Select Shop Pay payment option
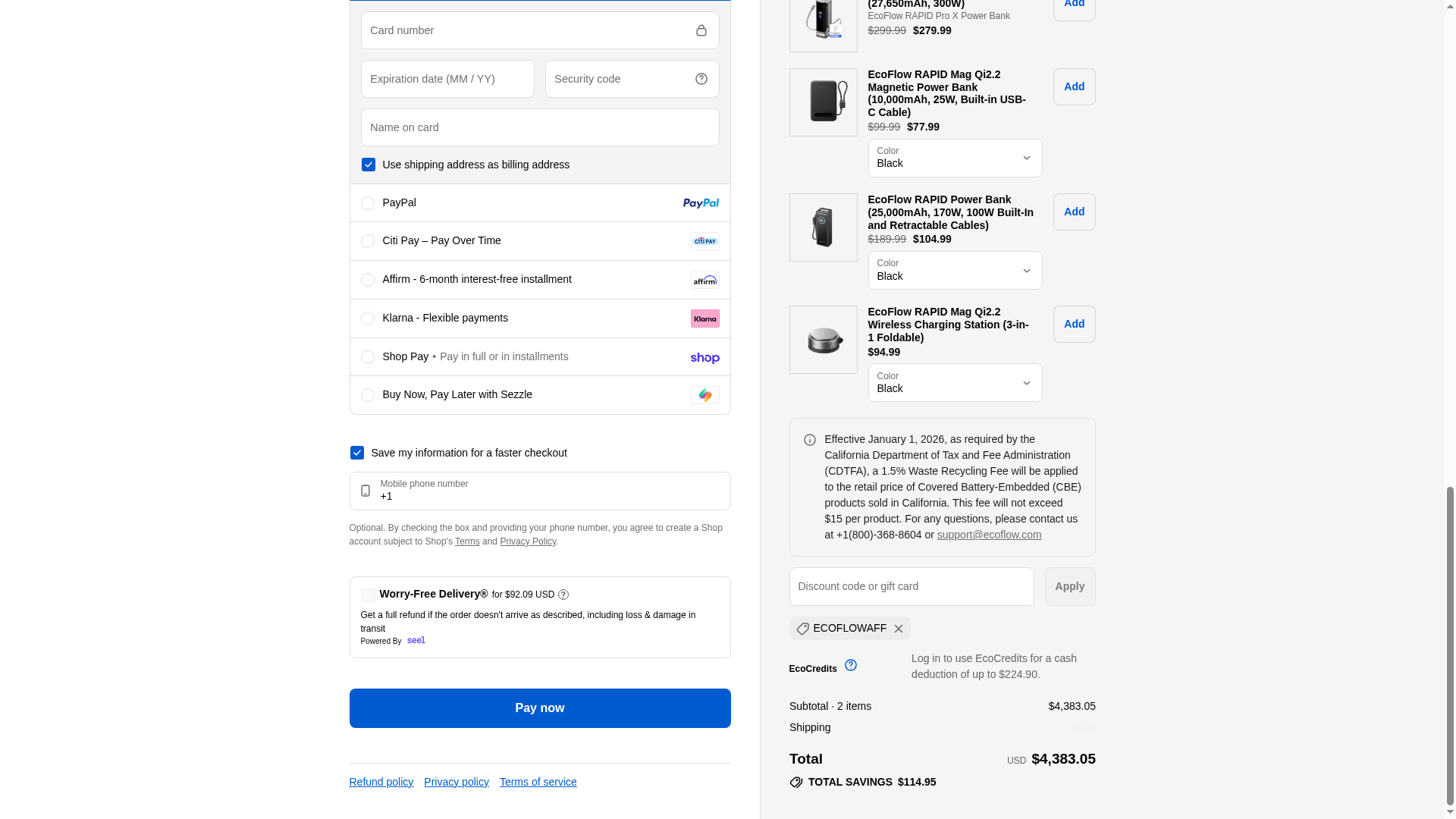1456x819 pixels. point(368,357)
